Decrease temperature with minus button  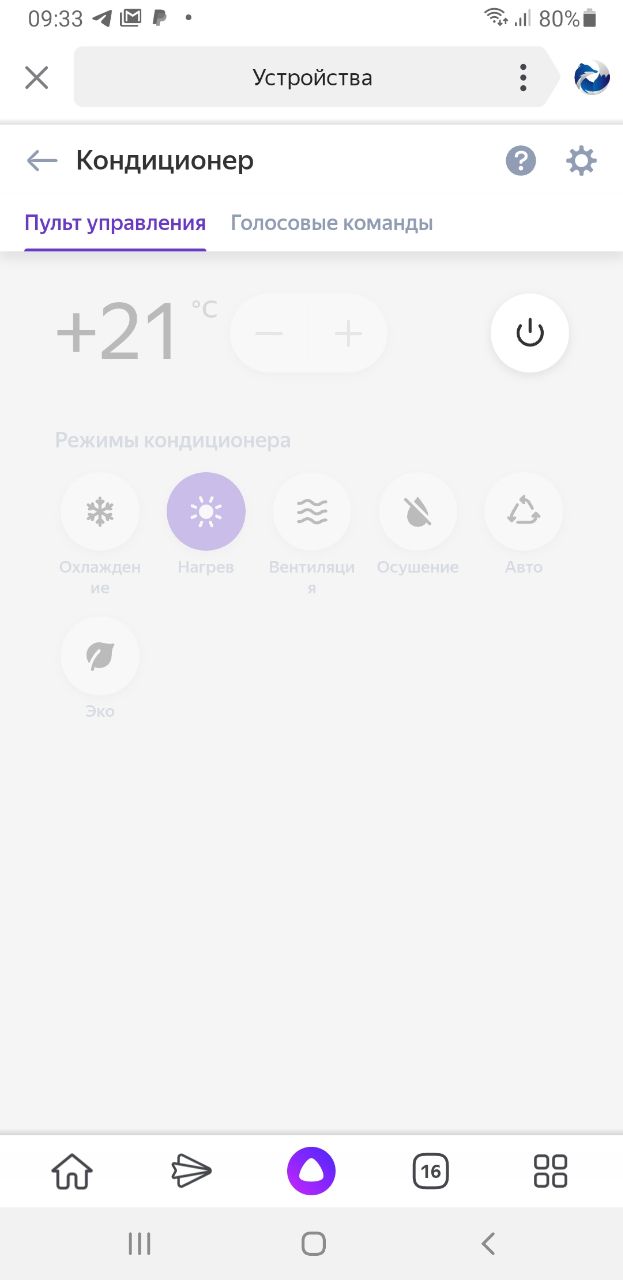[269, 333]
